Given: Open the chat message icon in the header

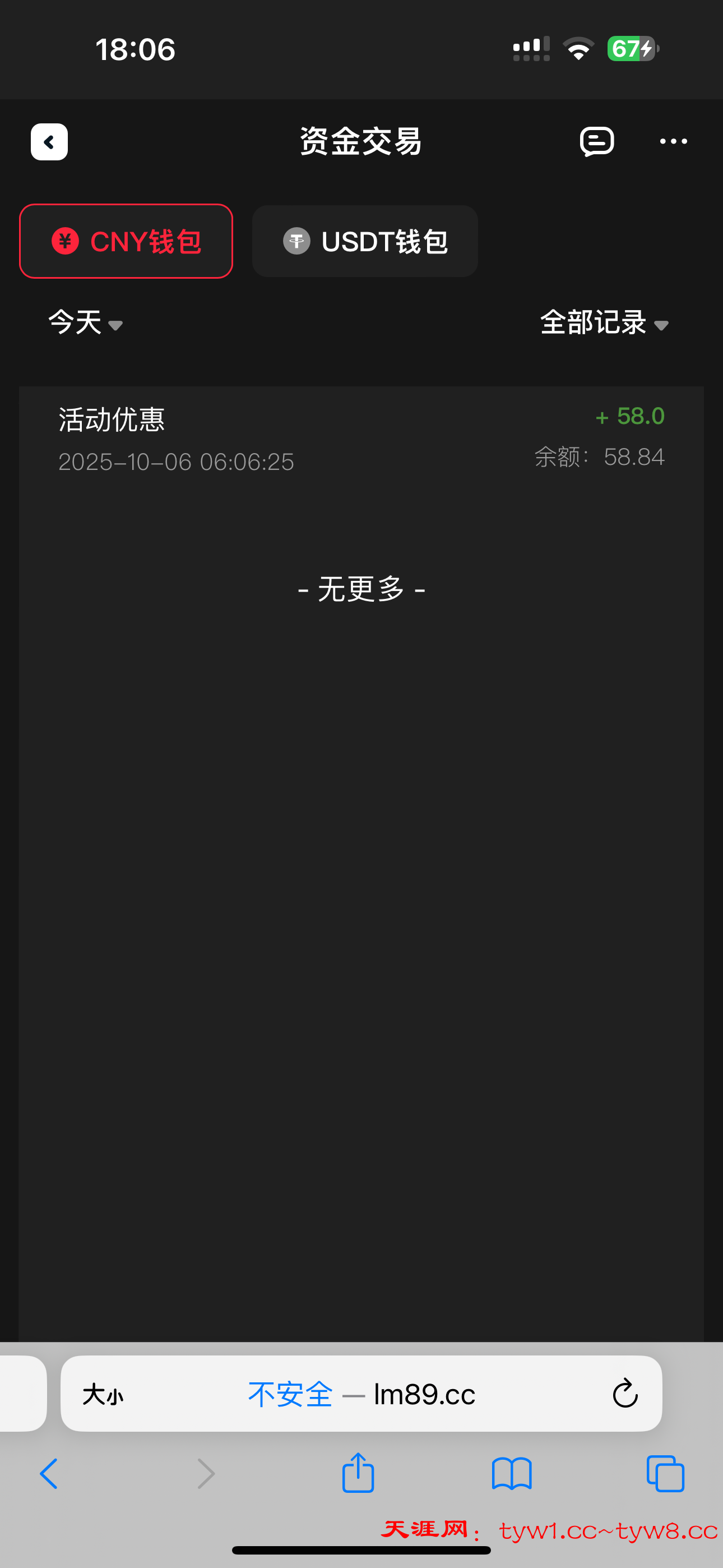Looking at the screenshot, I should [x=597, y=141].
